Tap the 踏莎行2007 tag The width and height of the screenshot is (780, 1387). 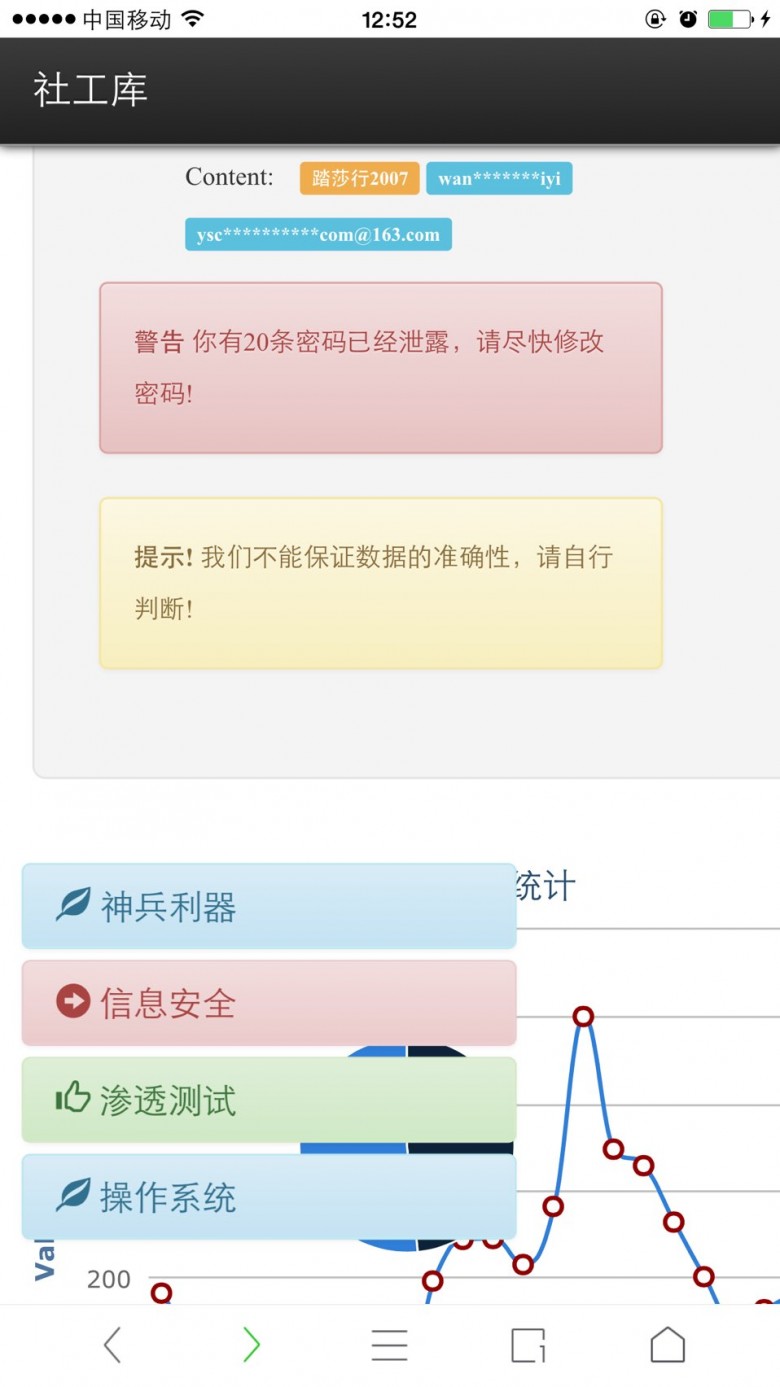[360, 179]
